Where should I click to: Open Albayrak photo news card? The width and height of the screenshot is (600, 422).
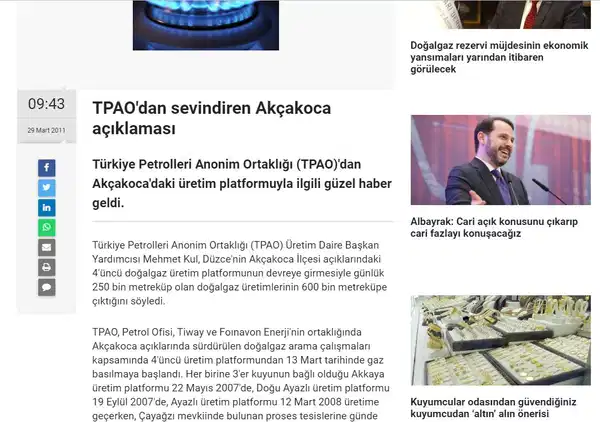click(500, 160)
